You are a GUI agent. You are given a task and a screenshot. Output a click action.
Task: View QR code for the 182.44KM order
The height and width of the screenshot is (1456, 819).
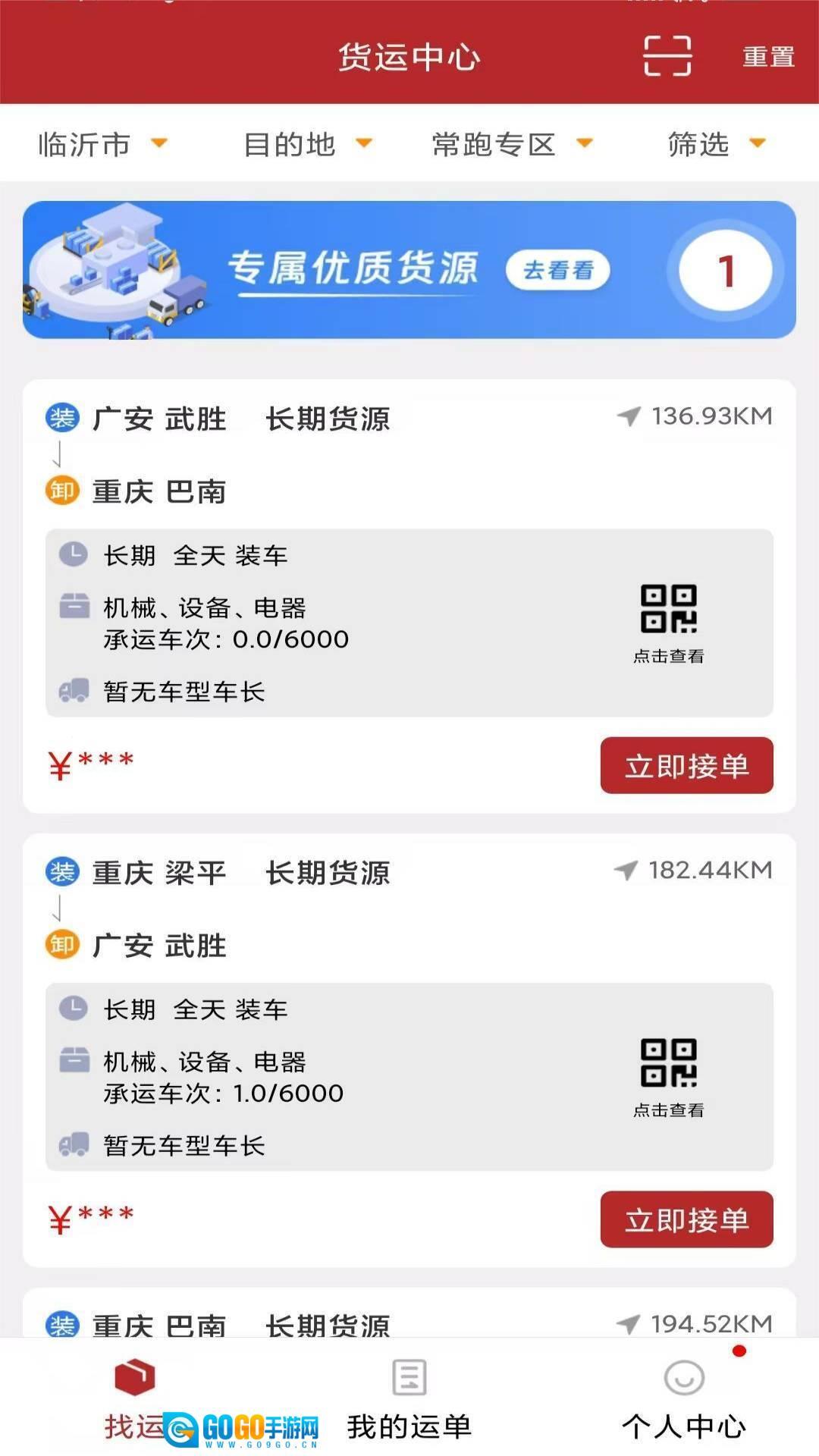[x=668, y=1075]
